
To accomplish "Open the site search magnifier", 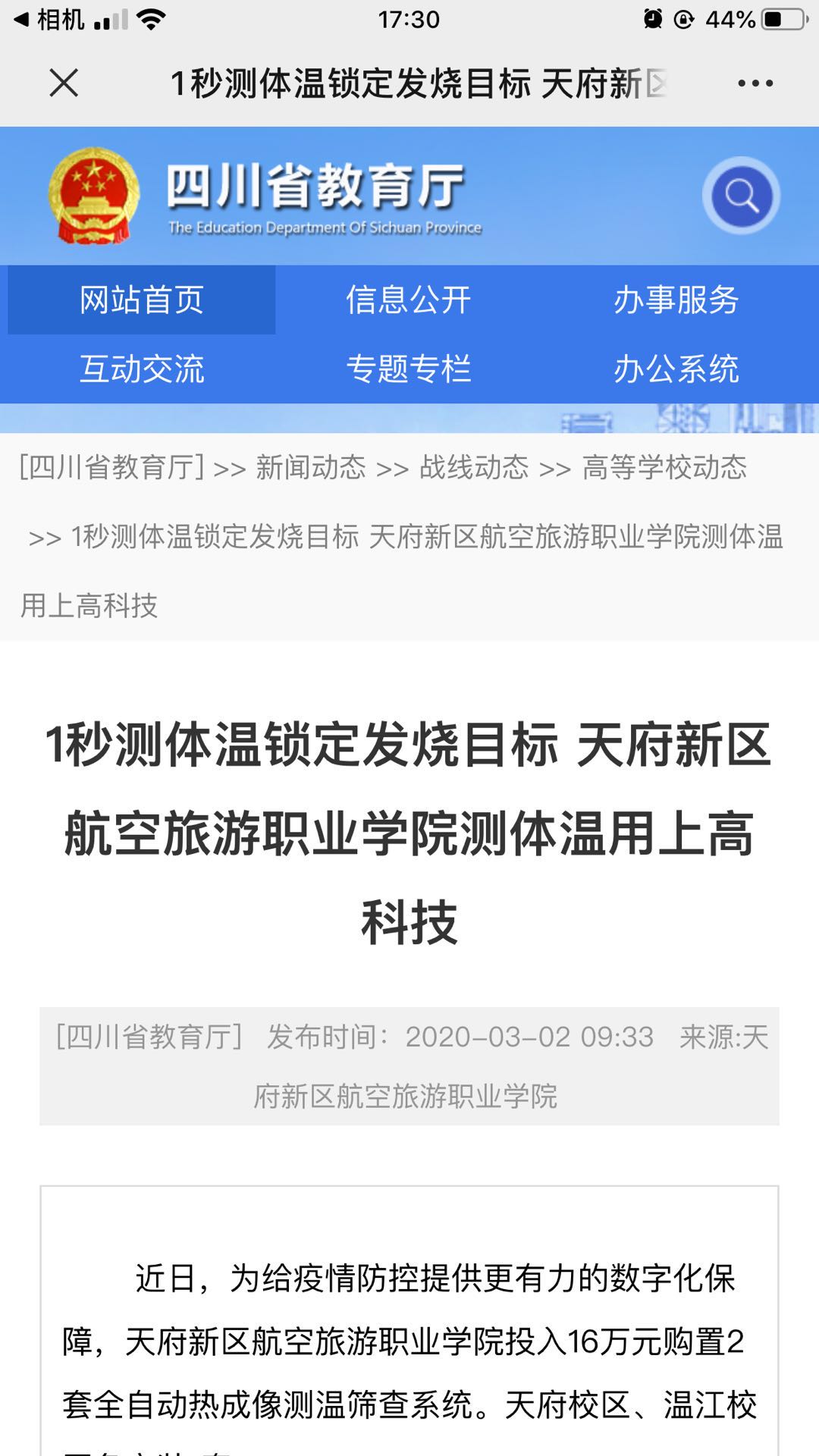I will [741, 196].
